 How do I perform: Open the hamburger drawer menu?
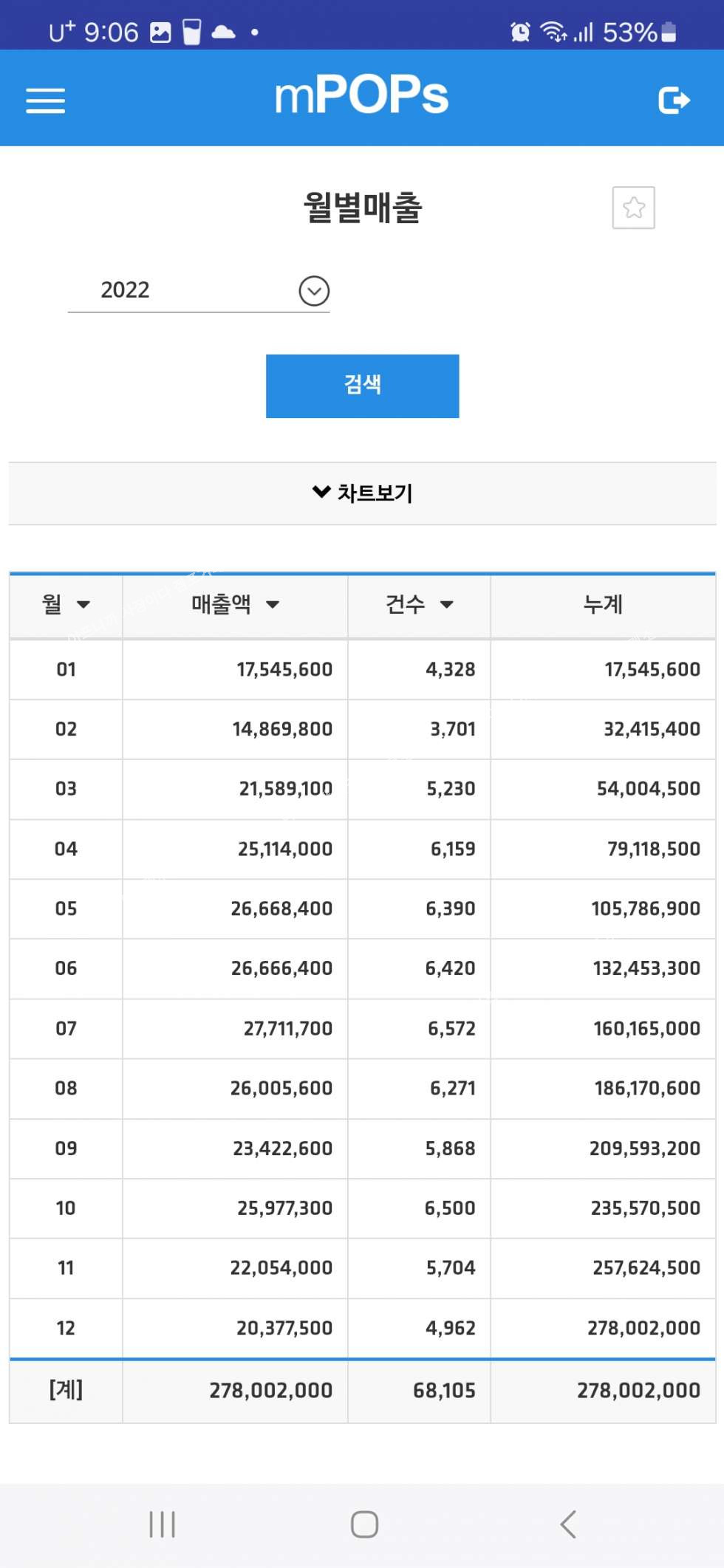pyautogui.click(x=46, y=100)
